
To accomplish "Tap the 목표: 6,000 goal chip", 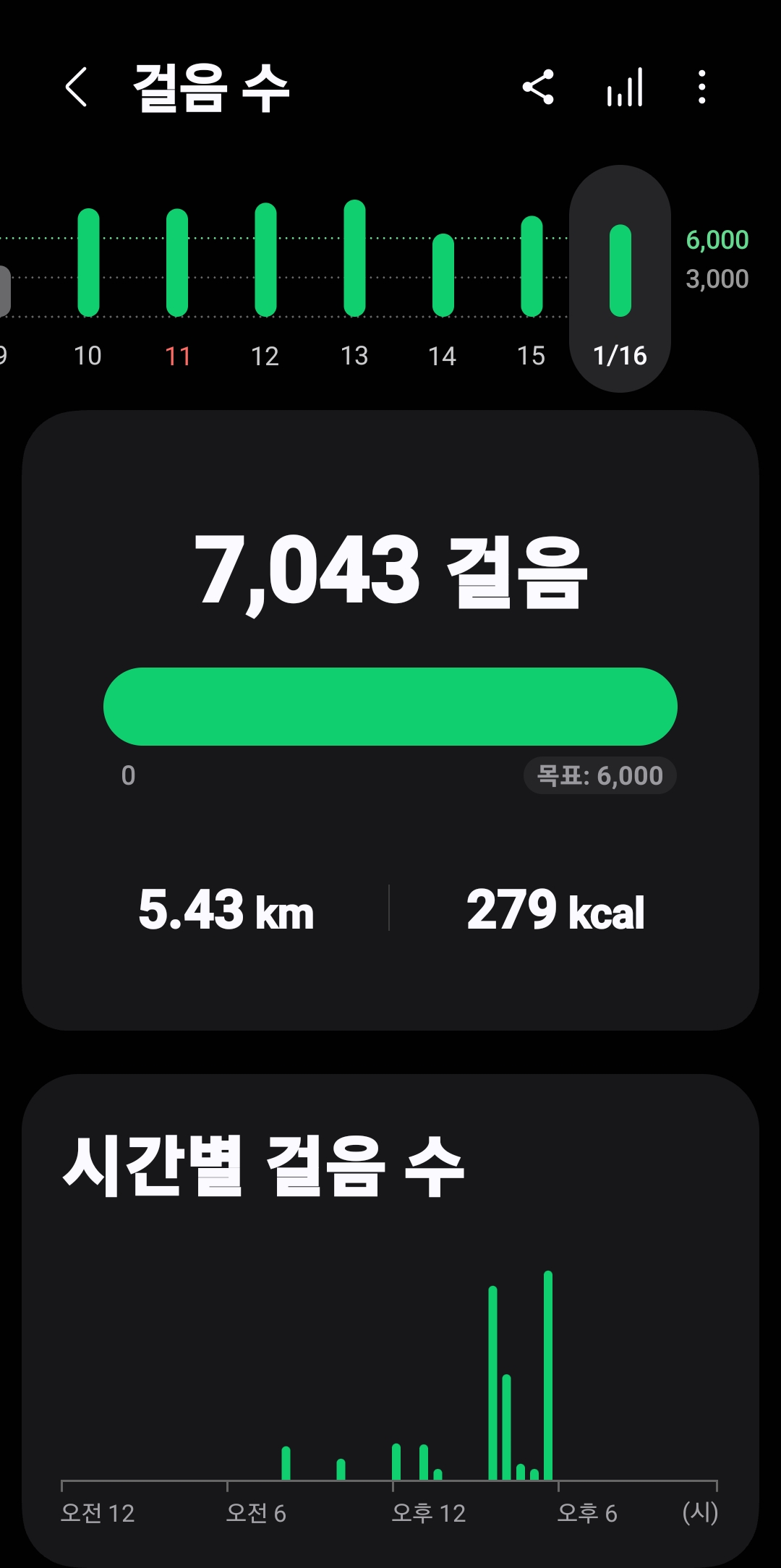I will (599, 775).
